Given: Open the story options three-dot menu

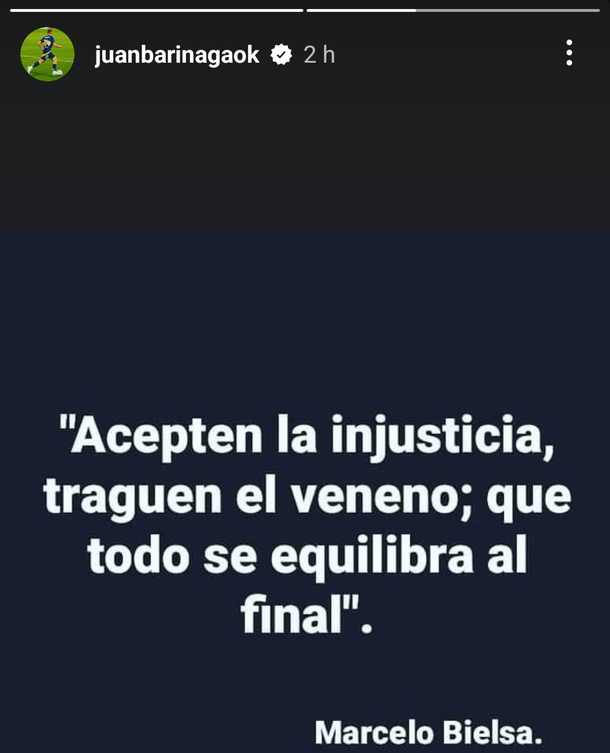Looking at the screenshot, I should click(568, 53).
